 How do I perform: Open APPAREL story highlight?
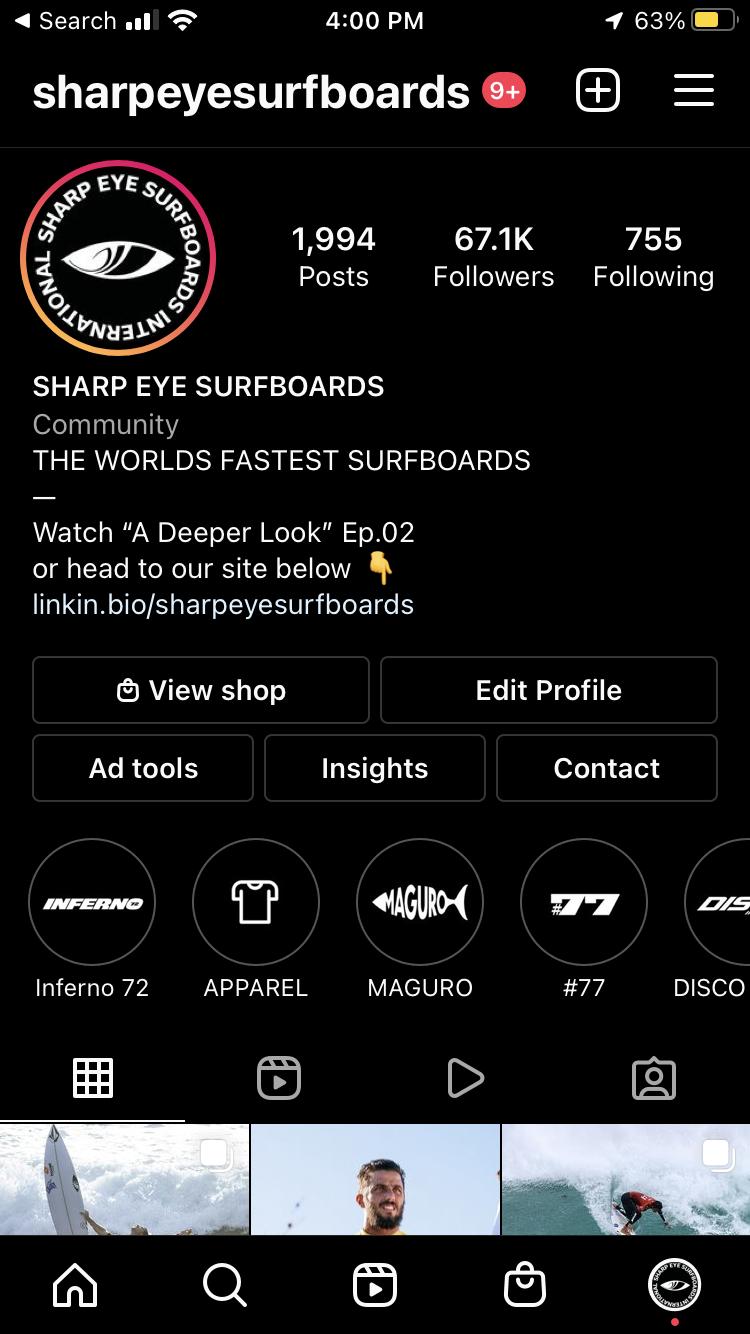click(256, 902)
